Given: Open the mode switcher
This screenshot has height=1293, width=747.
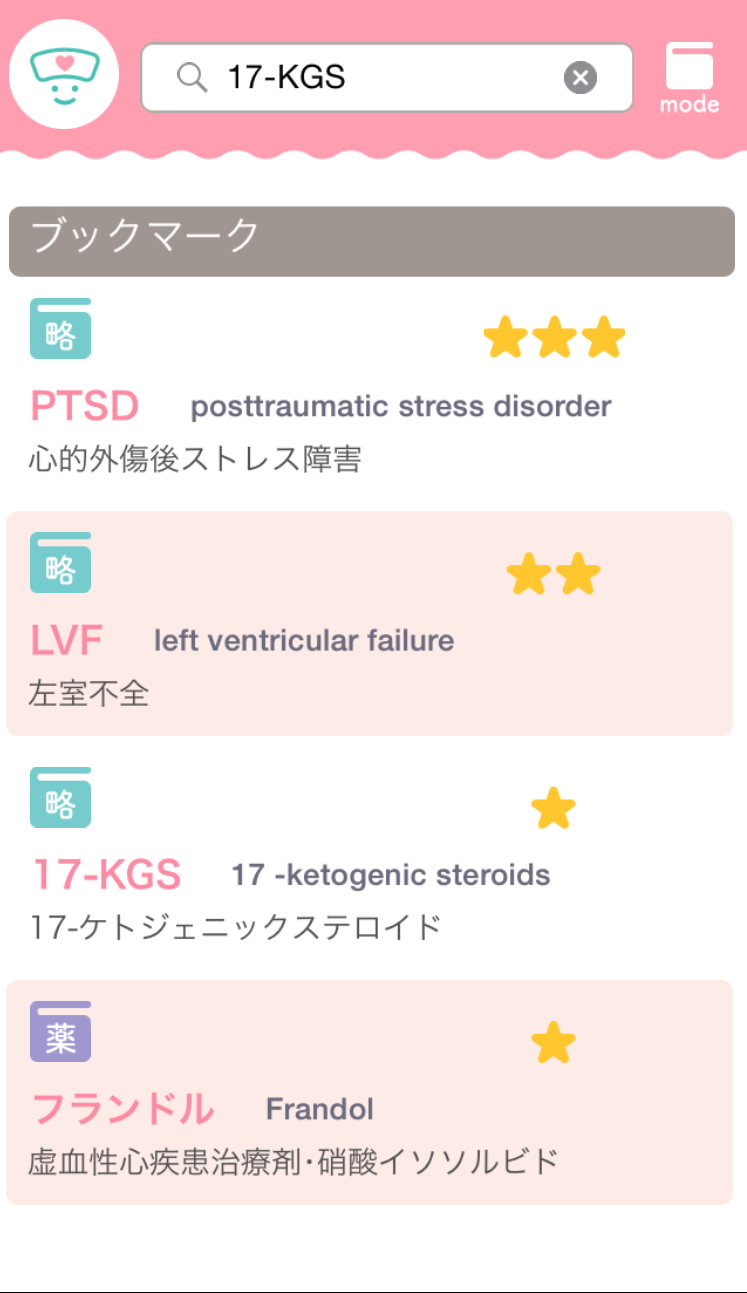Looking at the screenshot, I should 689,78.
